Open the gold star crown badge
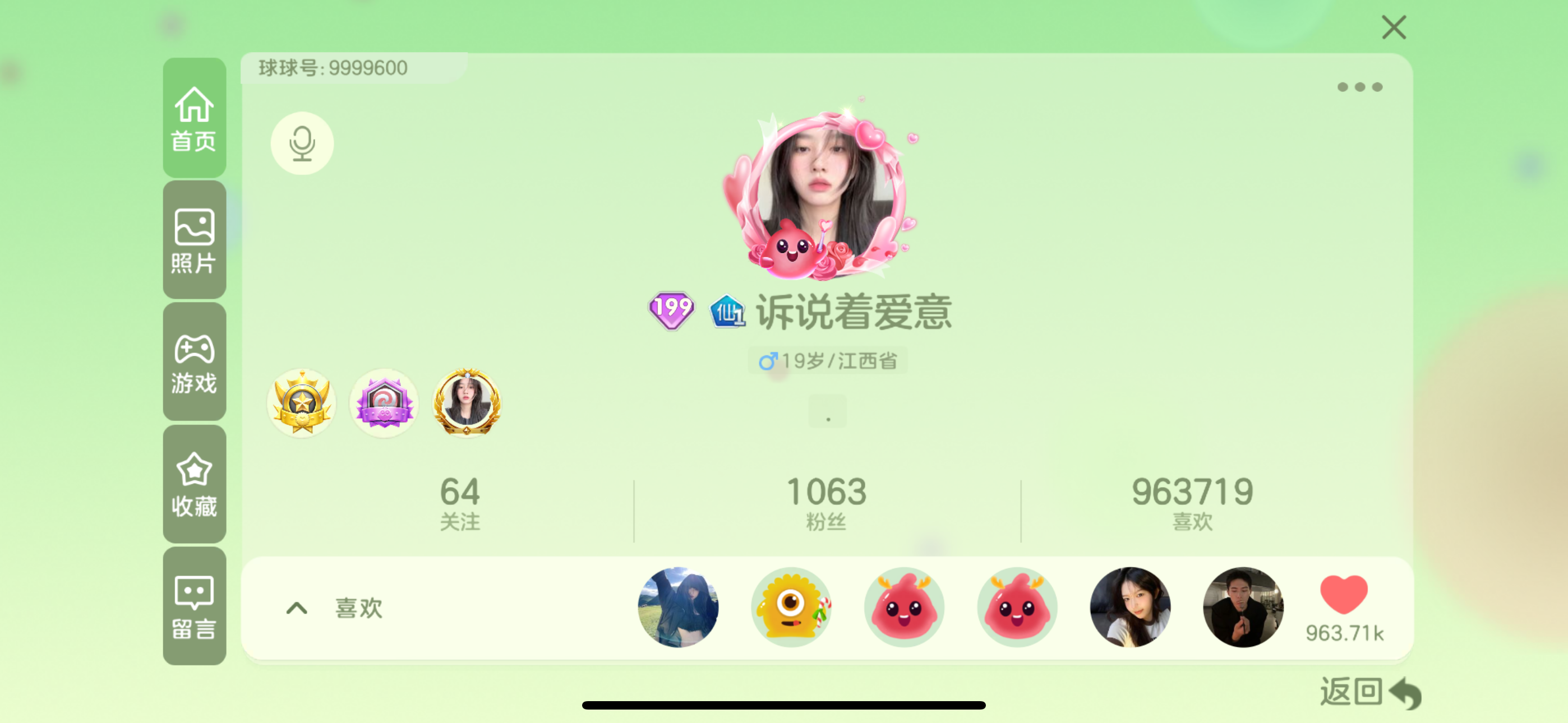1568x723 pixels. (302, 403)
